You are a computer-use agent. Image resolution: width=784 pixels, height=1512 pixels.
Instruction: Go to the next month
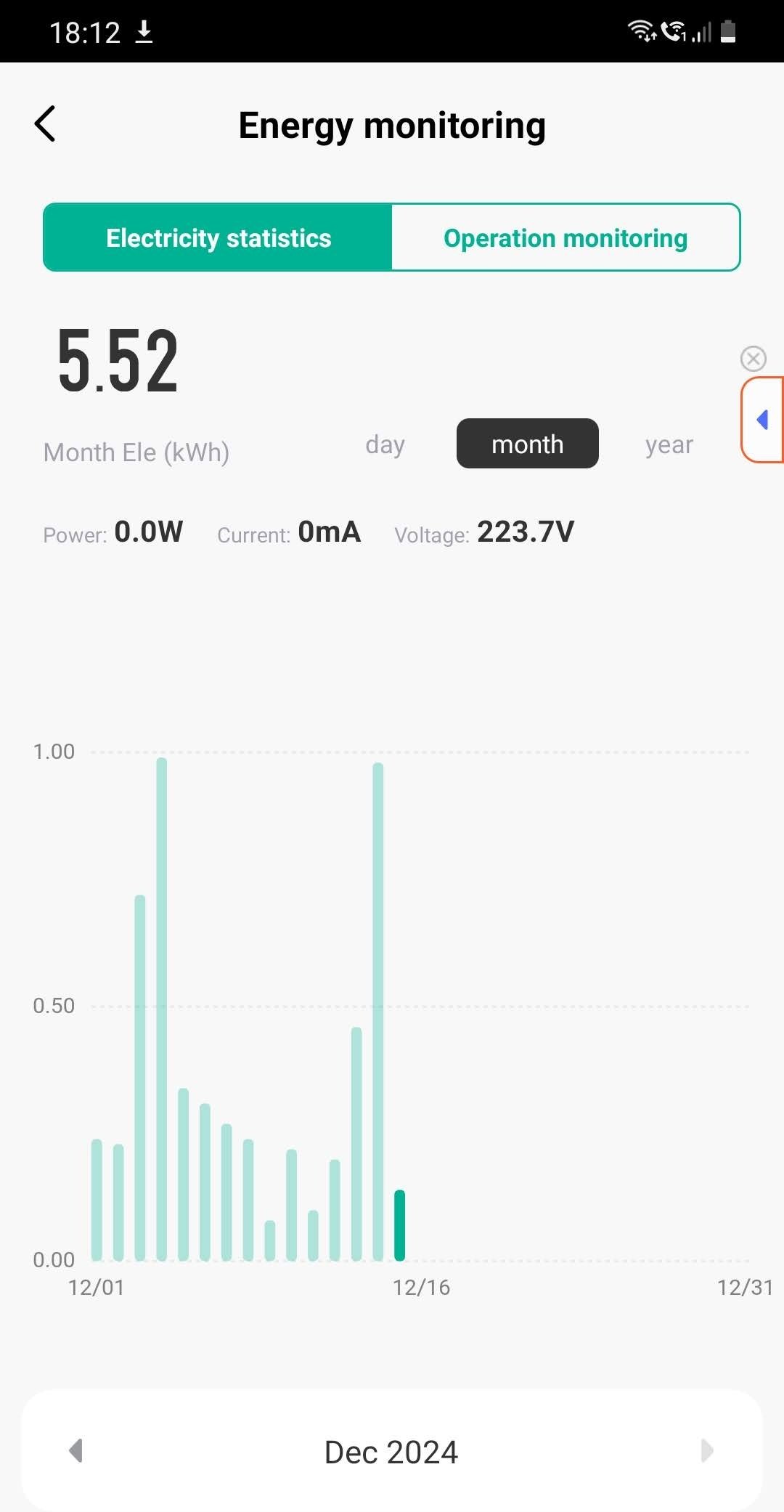point(707,1451)
